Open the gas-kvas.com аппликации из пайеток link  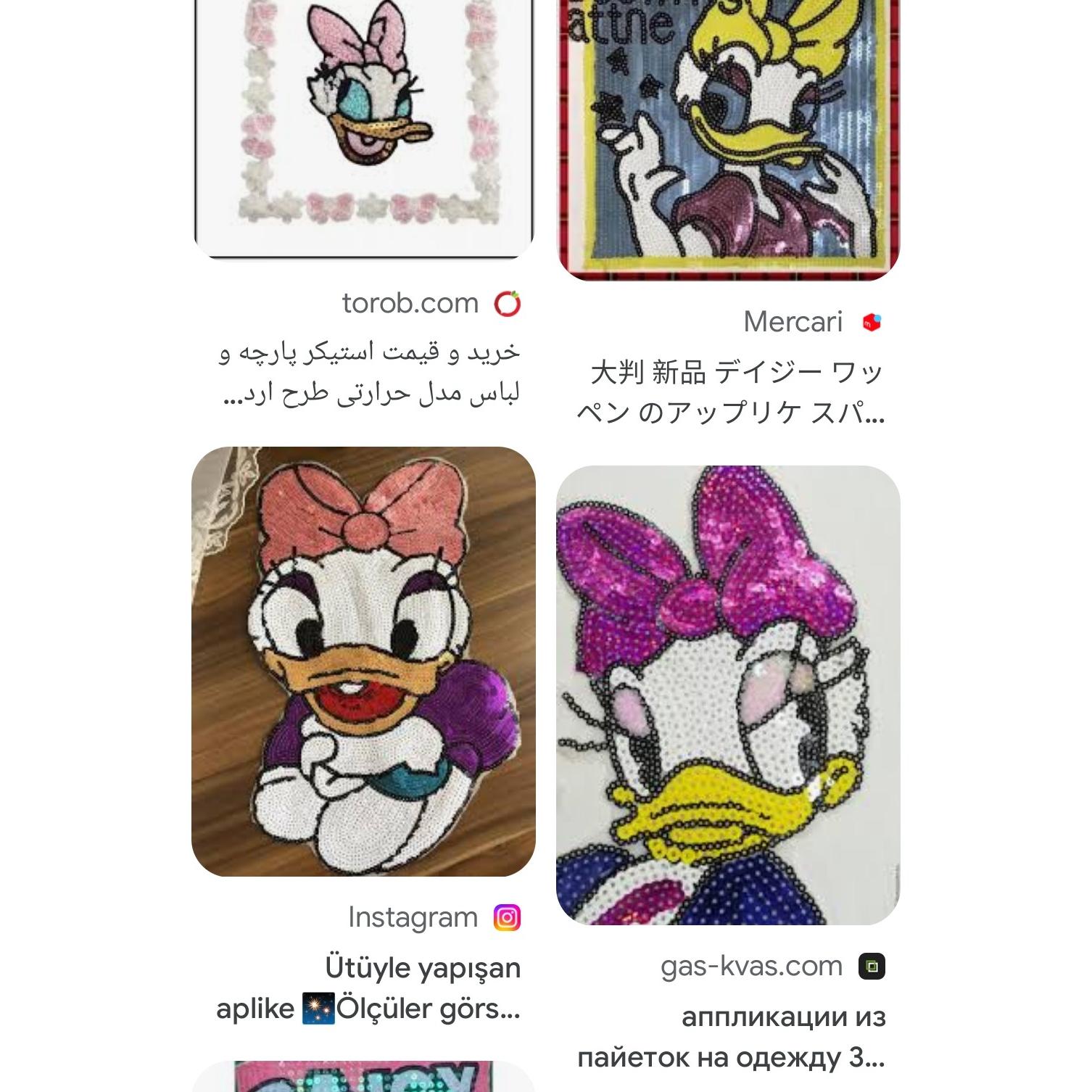point(731,1037)
